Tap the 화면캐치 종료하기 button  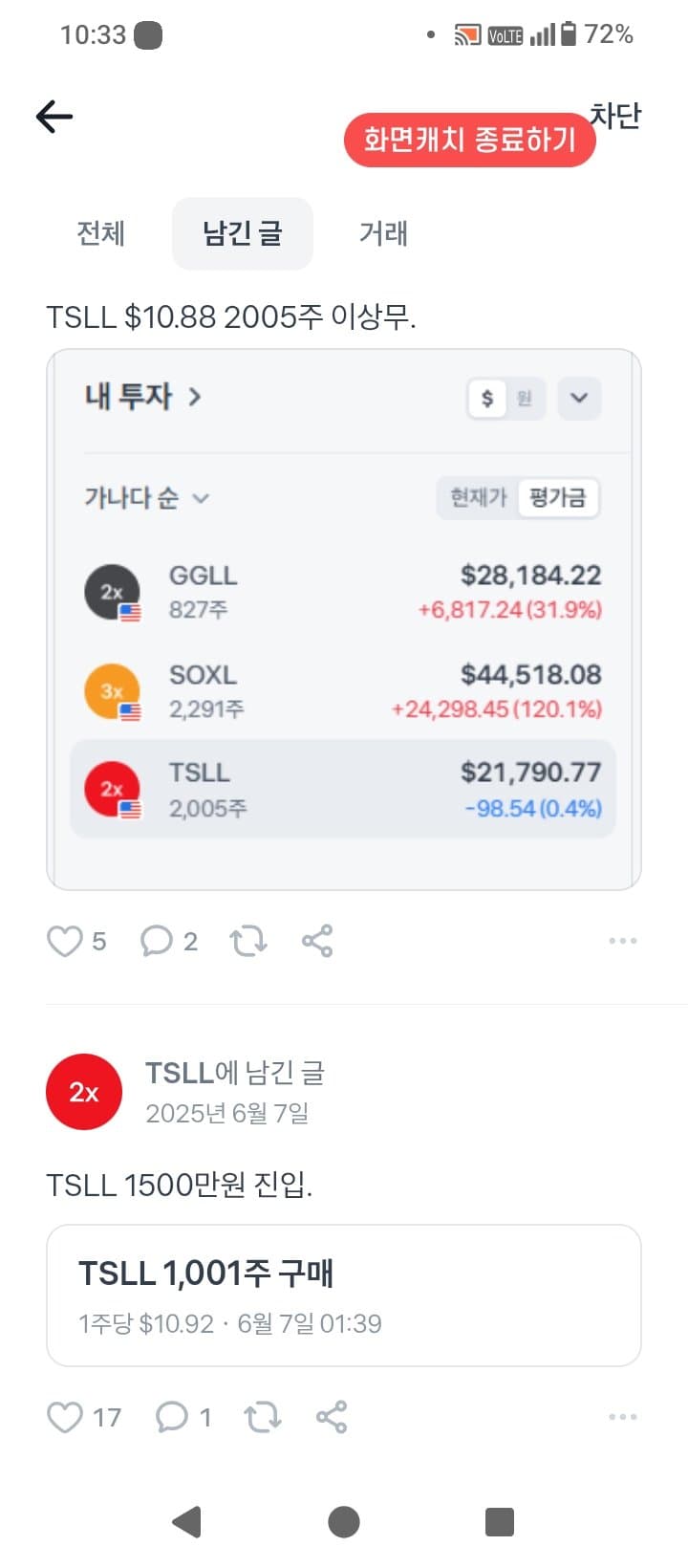pyautogui.click(x=469, y=141)
